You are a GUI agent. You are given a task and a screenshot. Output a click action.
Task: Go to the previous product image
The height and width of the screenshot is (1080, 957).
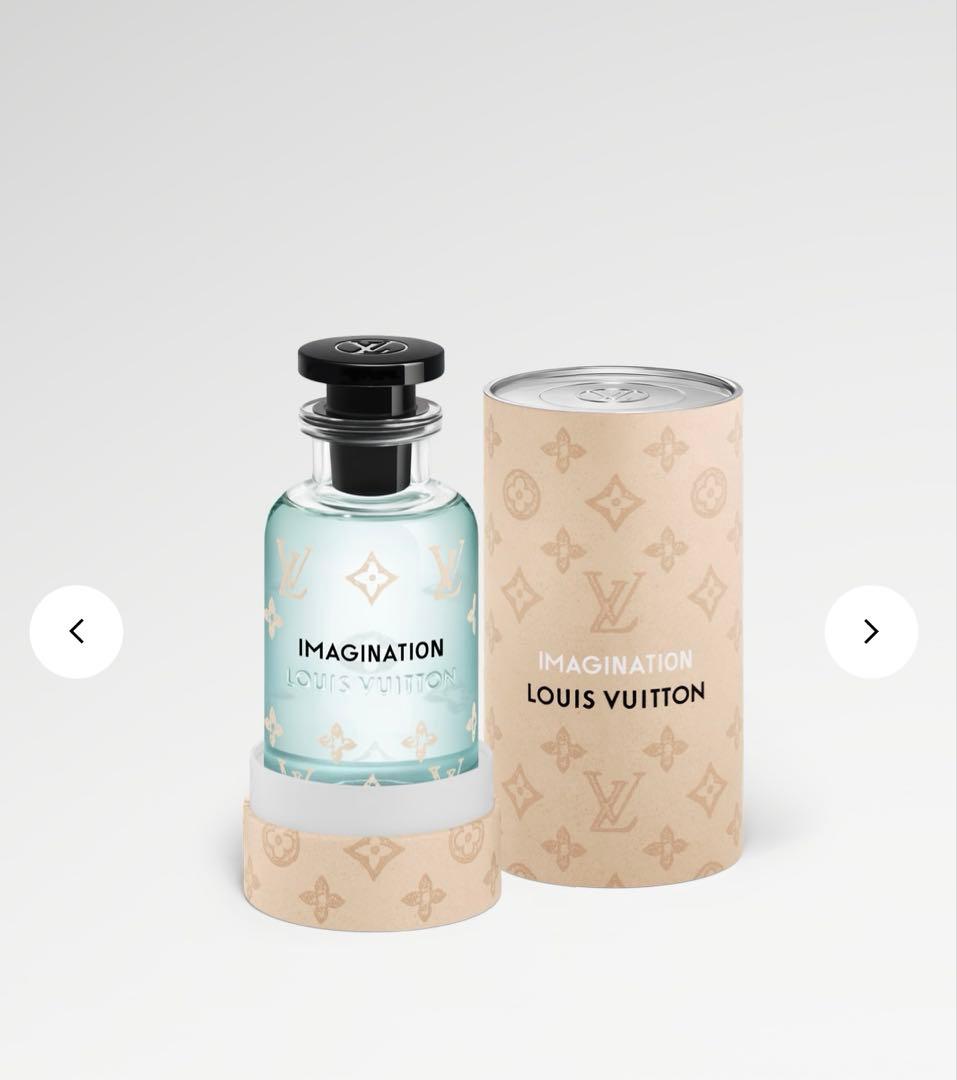click(x=76, y=632)
